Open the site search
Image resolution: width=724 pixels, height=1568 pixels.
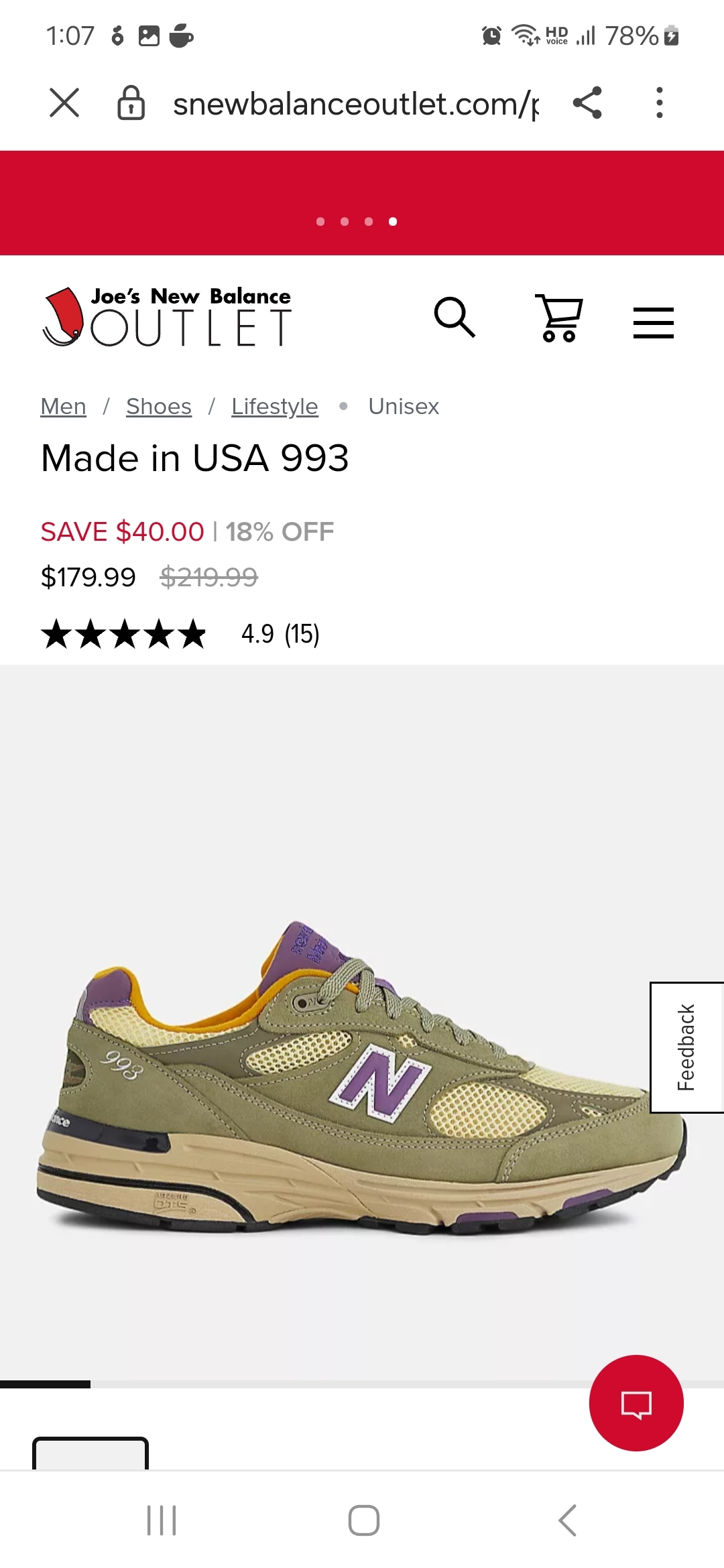tap(455, 317)
